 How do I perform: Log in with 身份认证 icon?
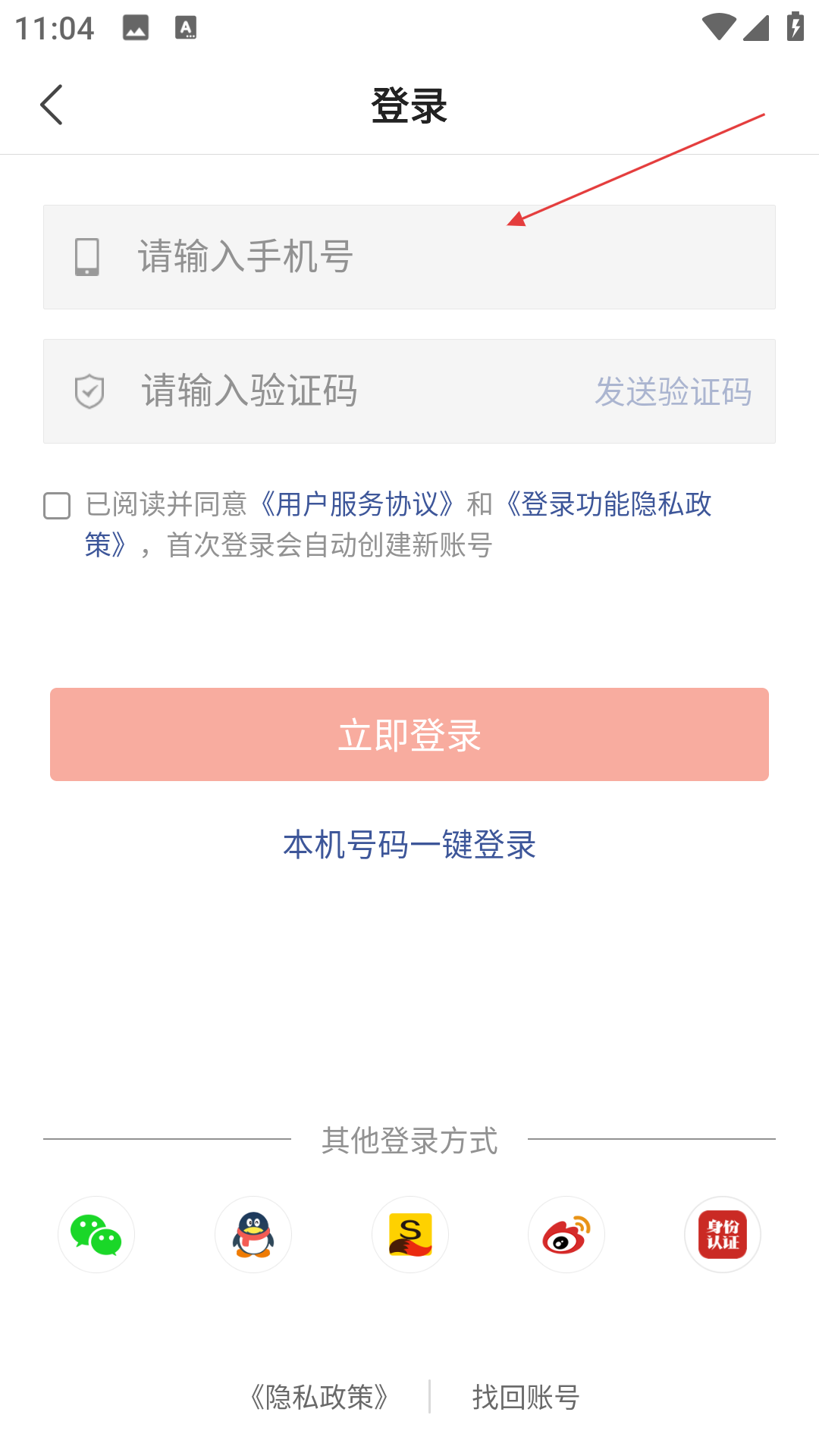[723, 1235]
